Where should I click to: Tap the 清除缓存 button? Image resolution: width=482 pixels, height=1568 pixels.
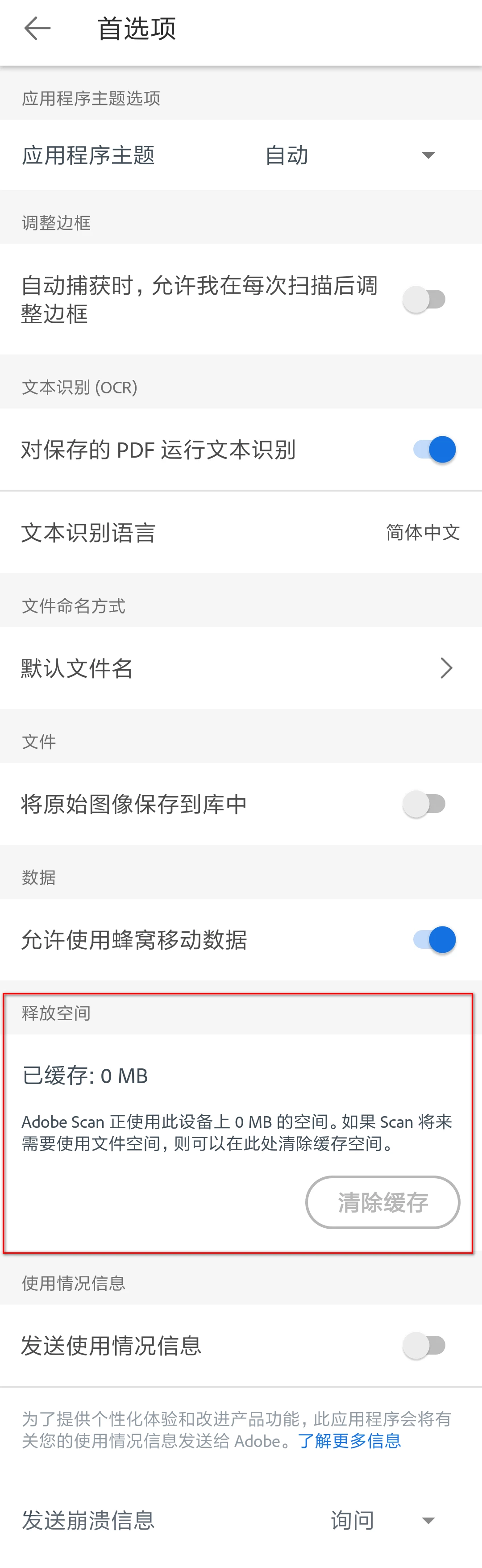[x=382, y=1202]
